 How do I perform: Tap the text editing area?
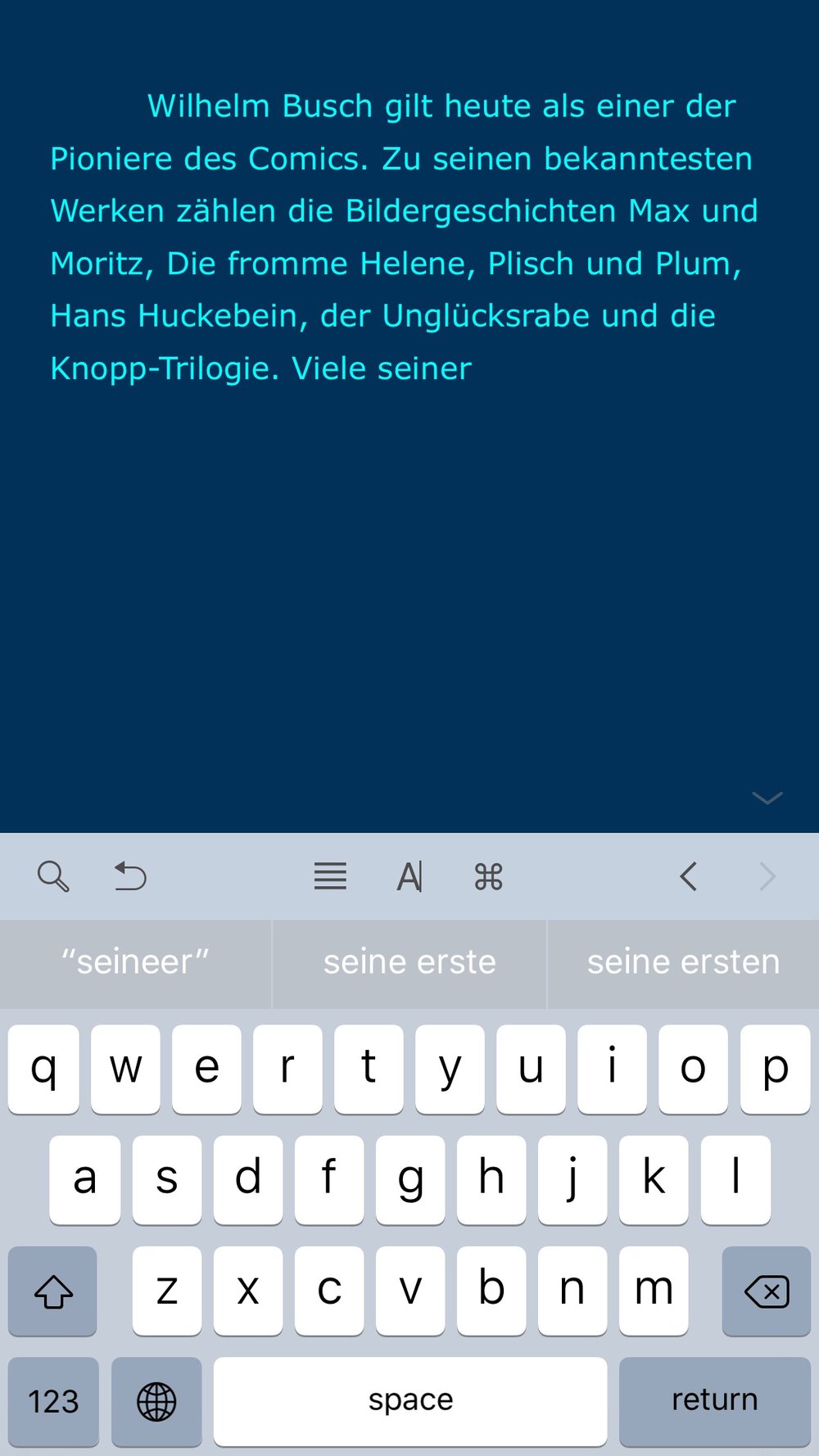coord(409,409)
